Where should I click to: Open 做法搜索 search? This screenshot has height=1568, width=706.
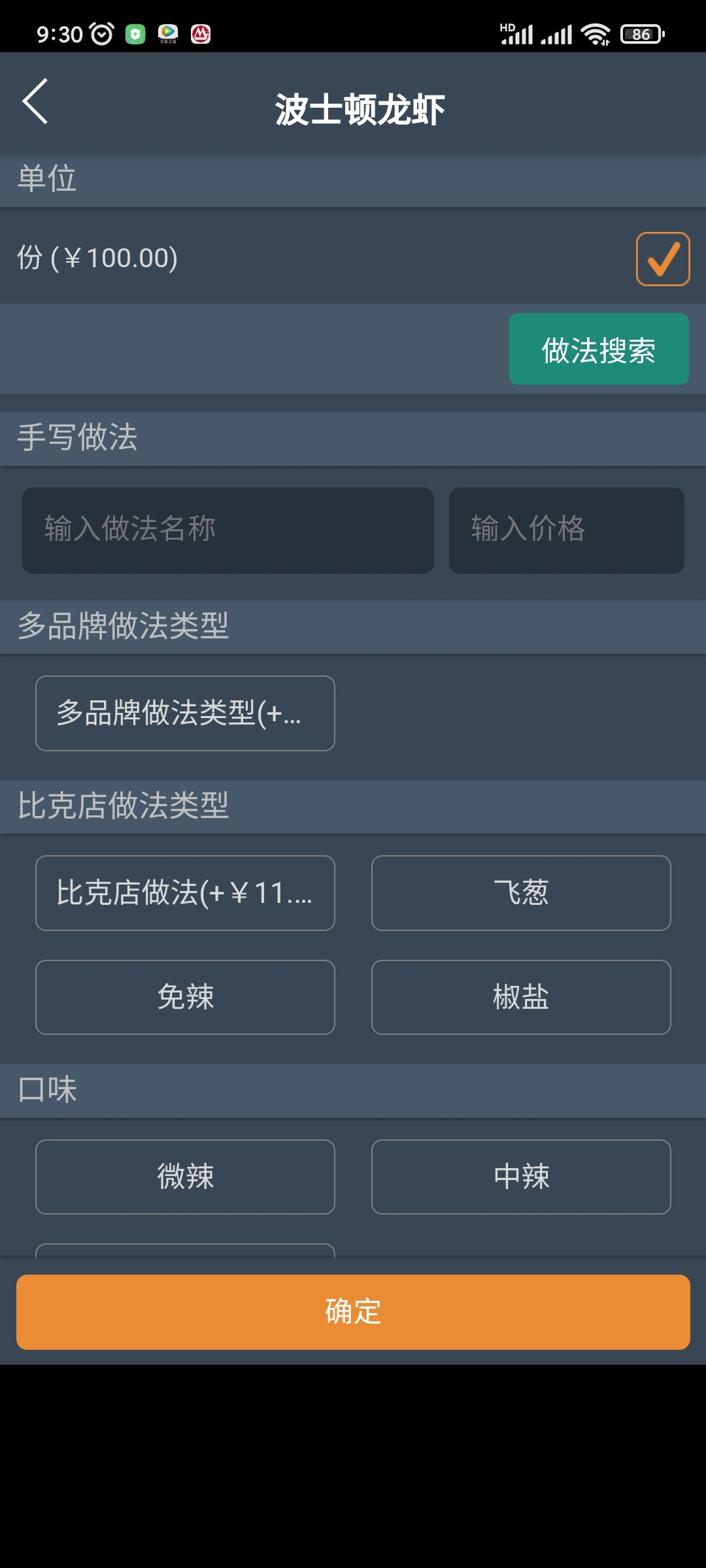coord(598,350)
